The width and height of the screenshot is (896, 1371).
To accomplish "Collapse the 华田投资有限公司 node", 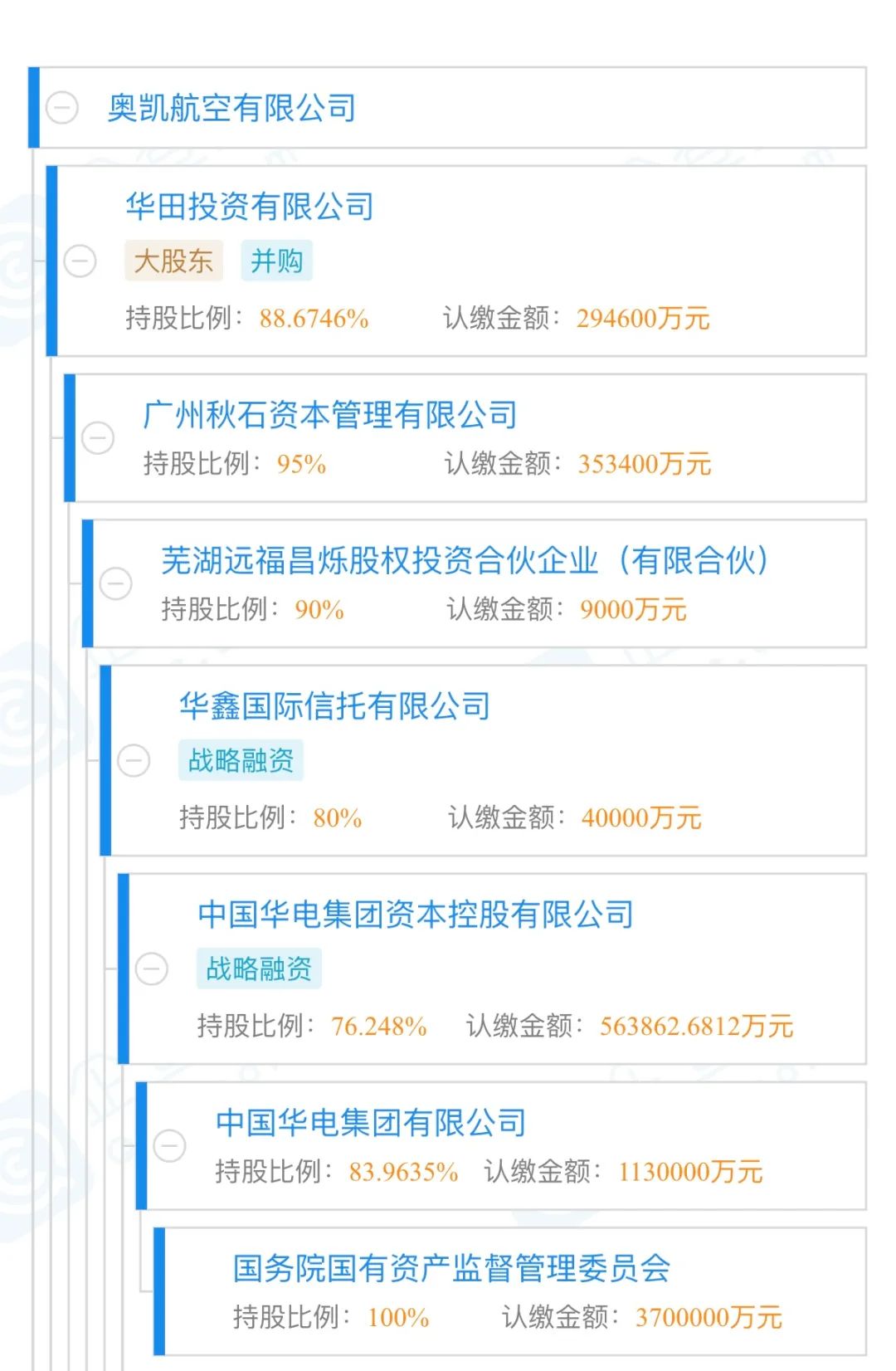I will [80, 260].
